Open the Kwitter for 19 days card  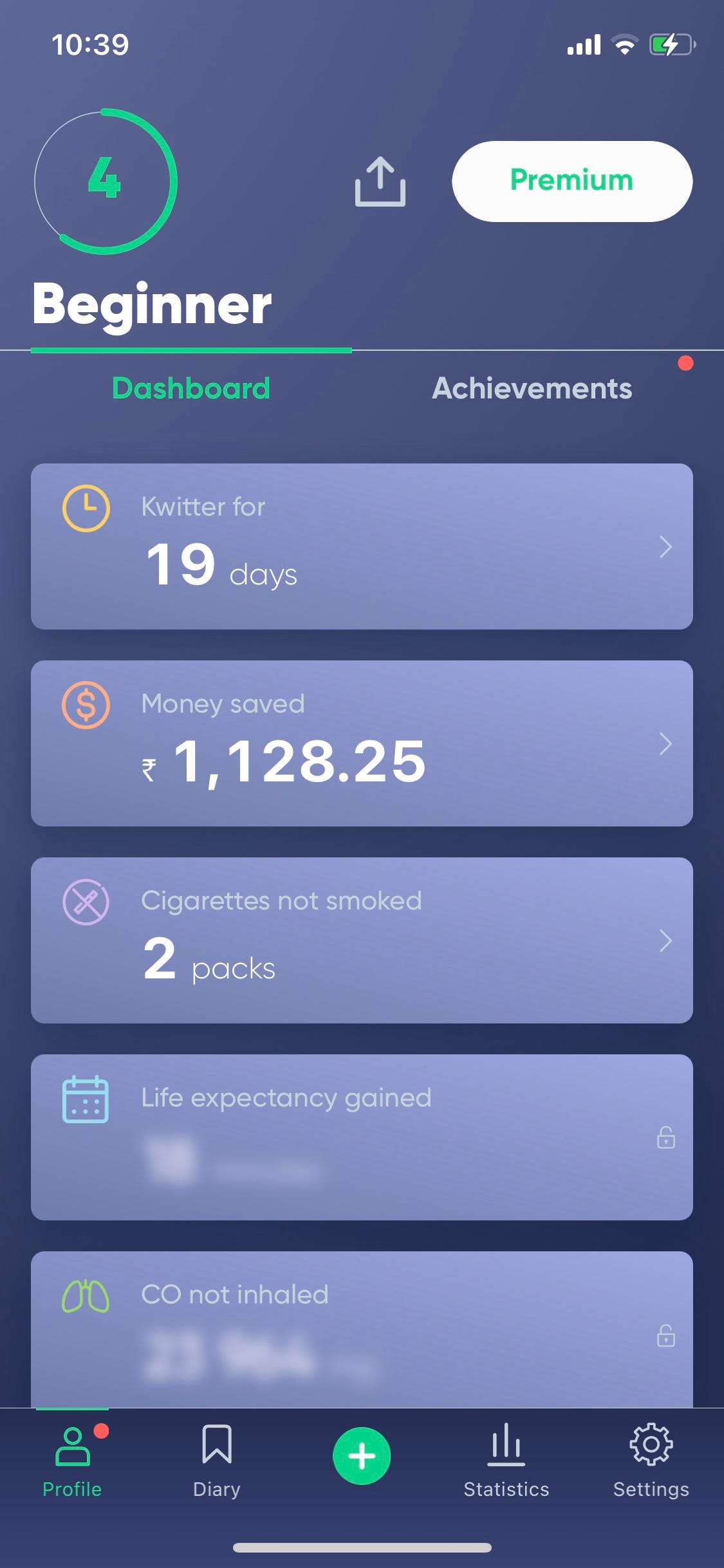click(x=362, y=546)
